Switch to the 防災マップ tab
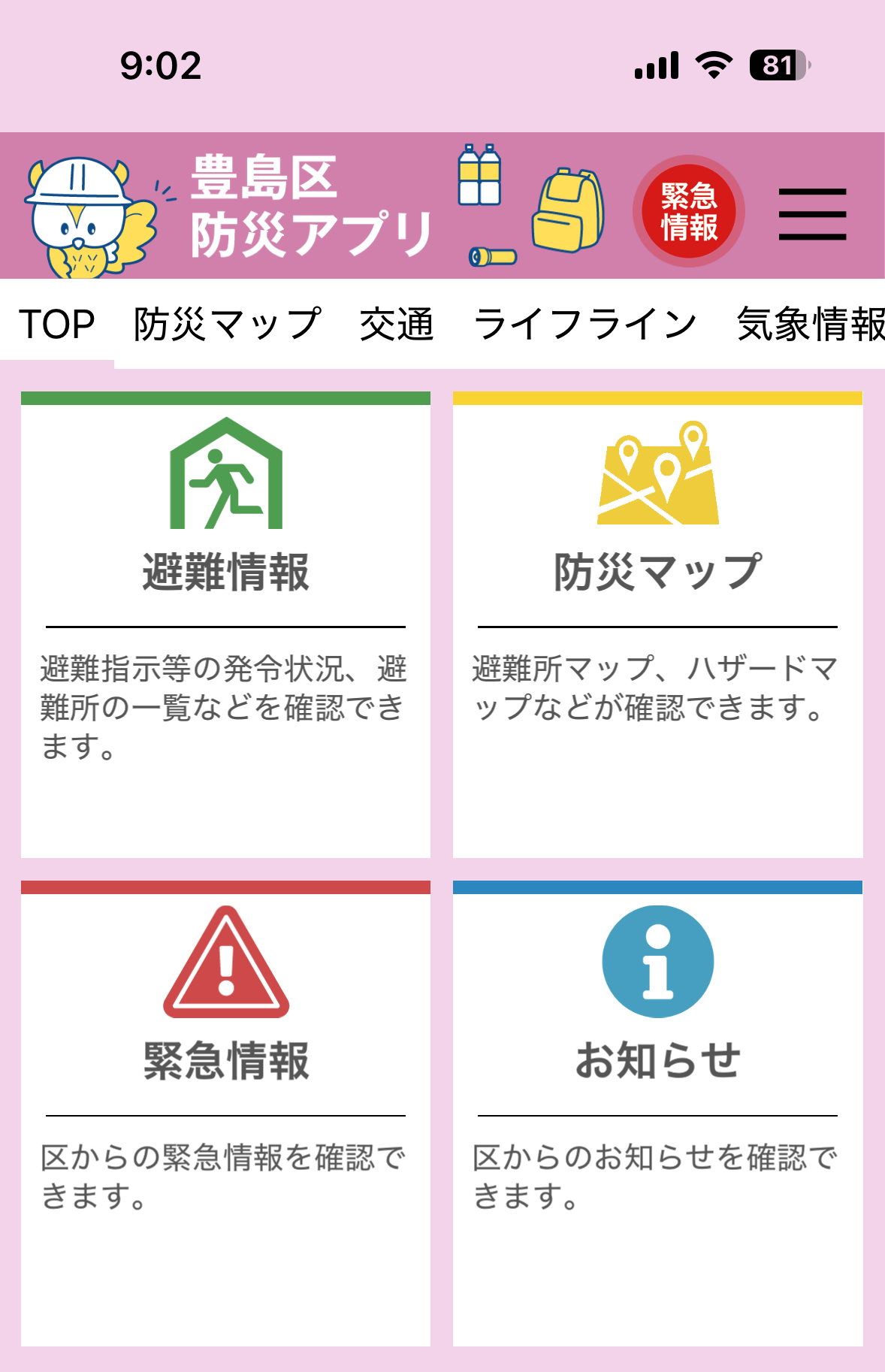Screen dimensions: 885x1372 point(227,325)
